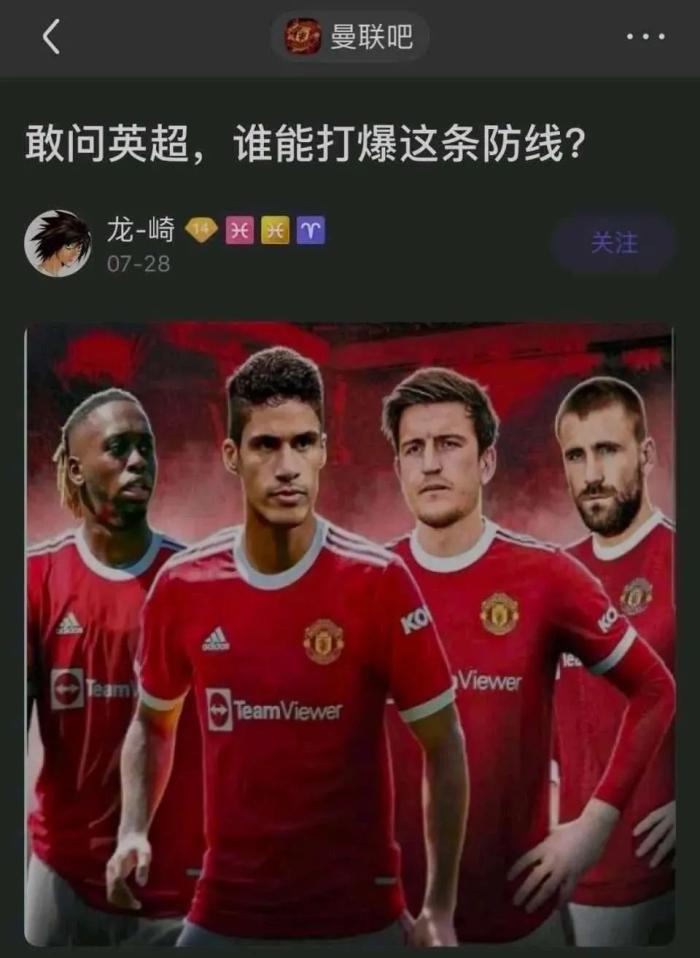Screen dimensions: 700x958
Task: Open the profile avatar of 龙-崎
Action: [x=58, y=243]
